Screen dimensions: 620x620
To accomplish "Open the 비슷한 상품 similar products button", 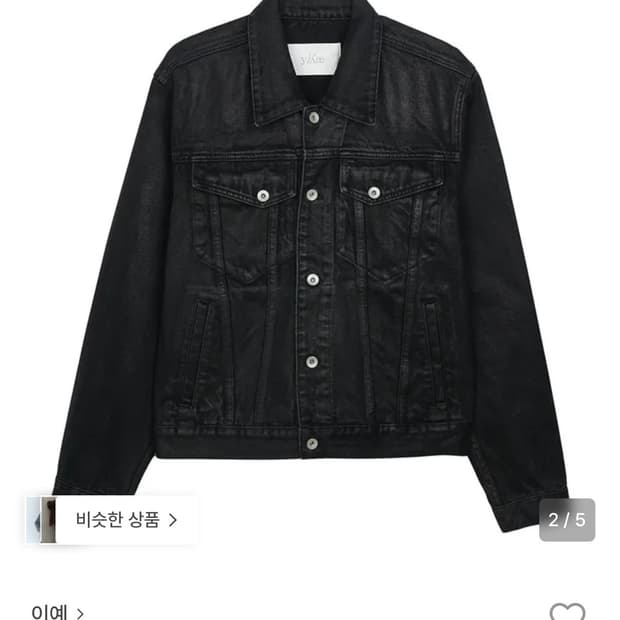I will tap(113, 520).
